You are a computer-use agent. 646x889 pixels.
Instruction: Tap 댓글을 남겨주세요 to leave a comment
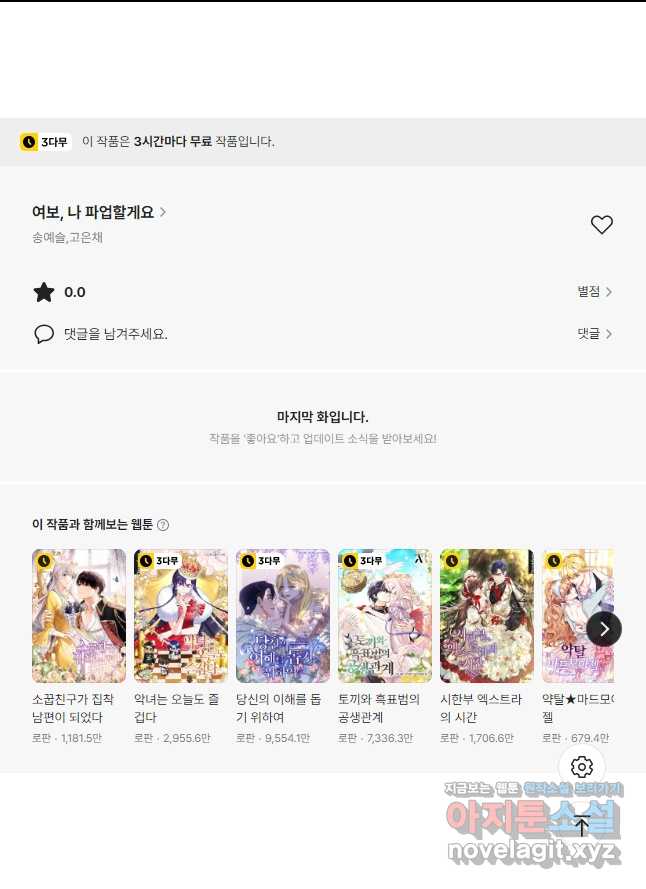tap(115, 334)
